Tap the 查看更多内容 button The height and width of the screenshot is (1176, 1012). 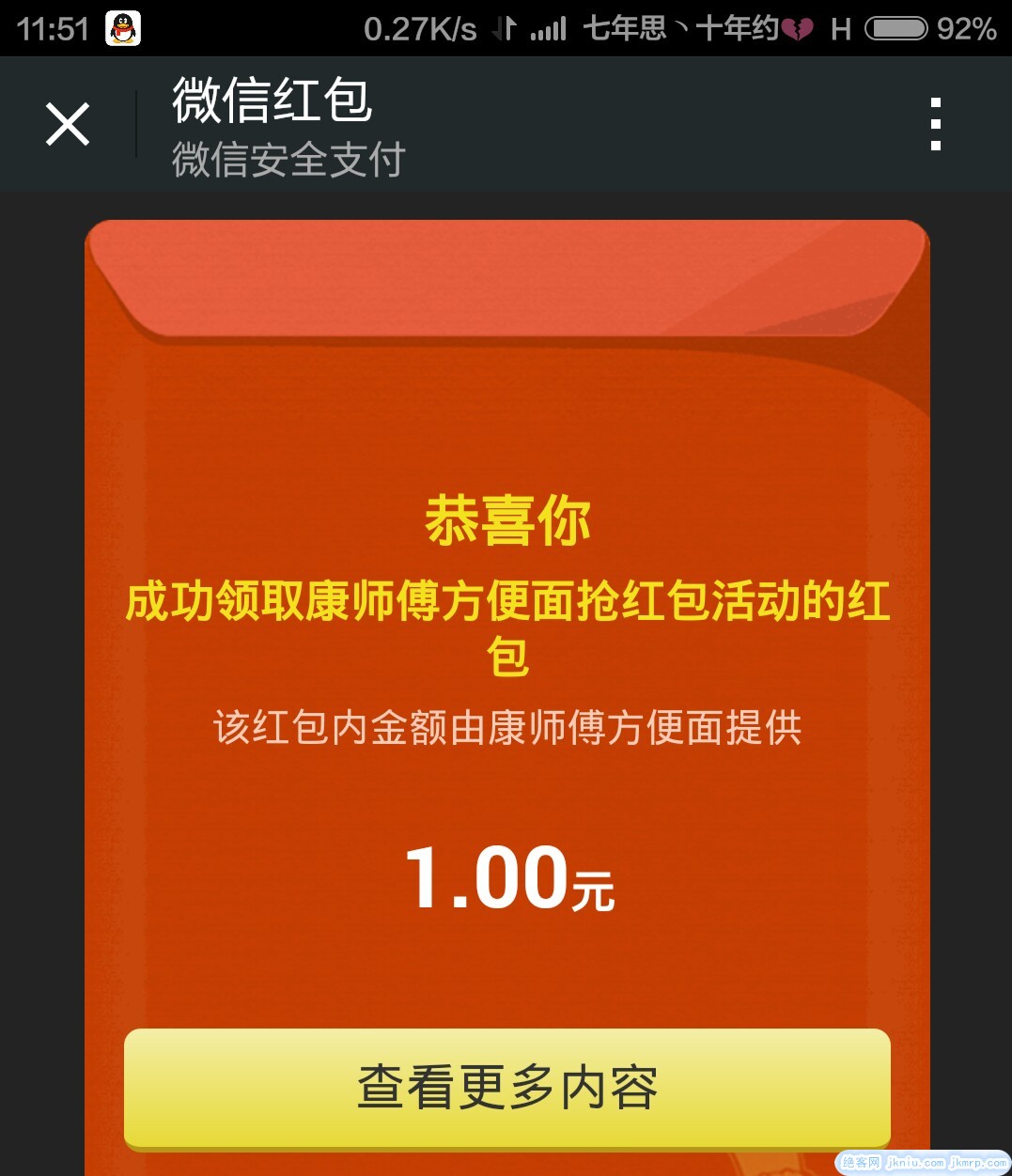[506, 1088]
